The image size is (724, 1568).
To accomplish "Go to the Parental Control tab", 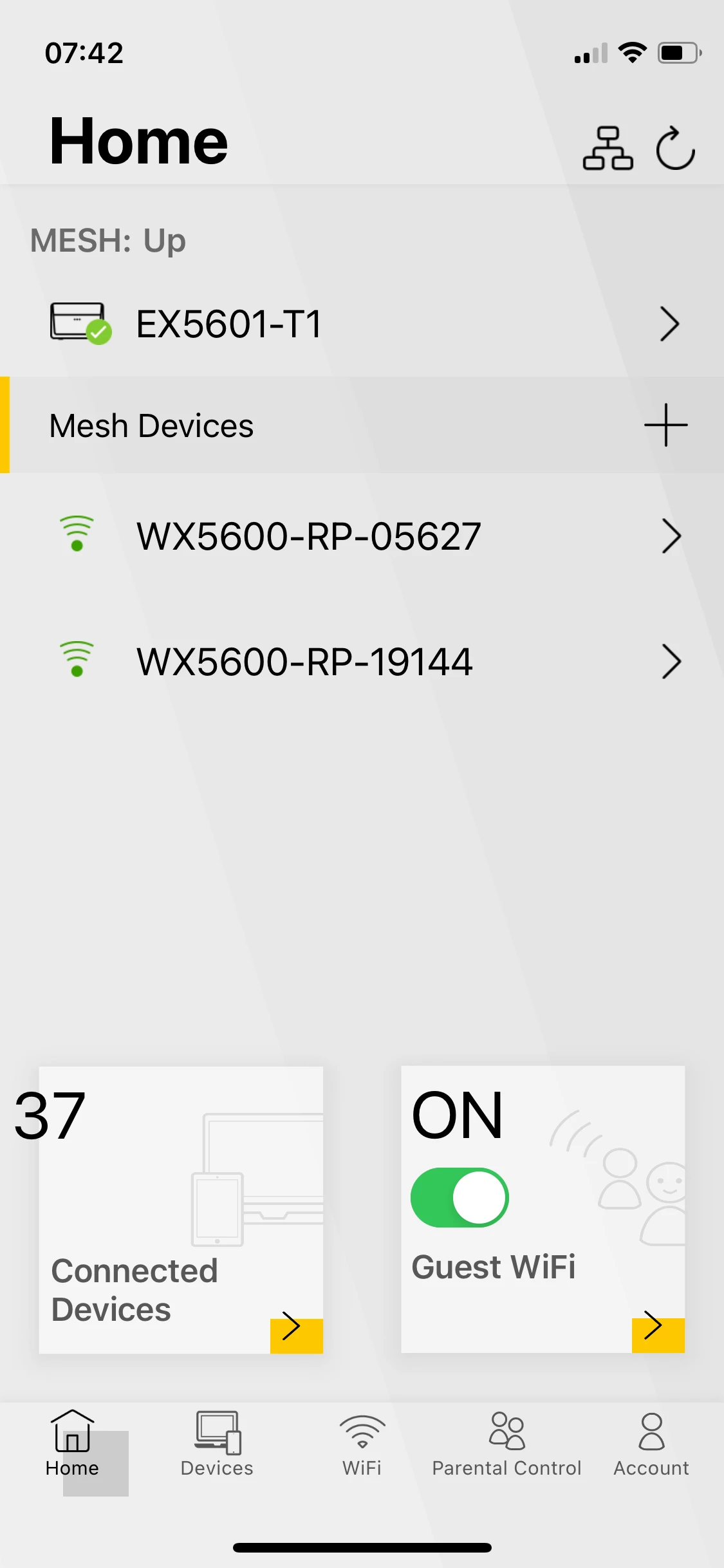I will tap(506, 1444).
